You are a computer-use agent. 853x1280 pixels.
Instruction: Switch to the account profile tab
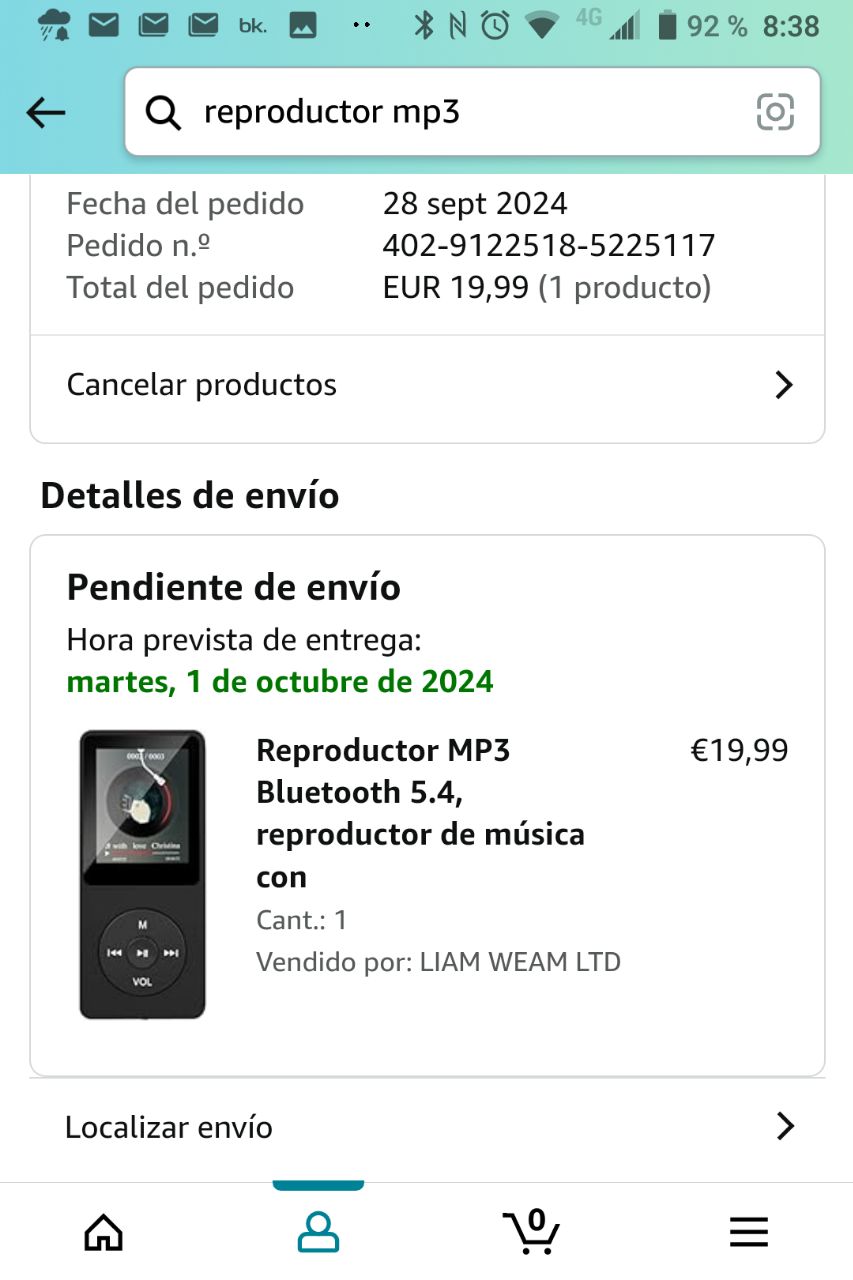[318, 1232]
